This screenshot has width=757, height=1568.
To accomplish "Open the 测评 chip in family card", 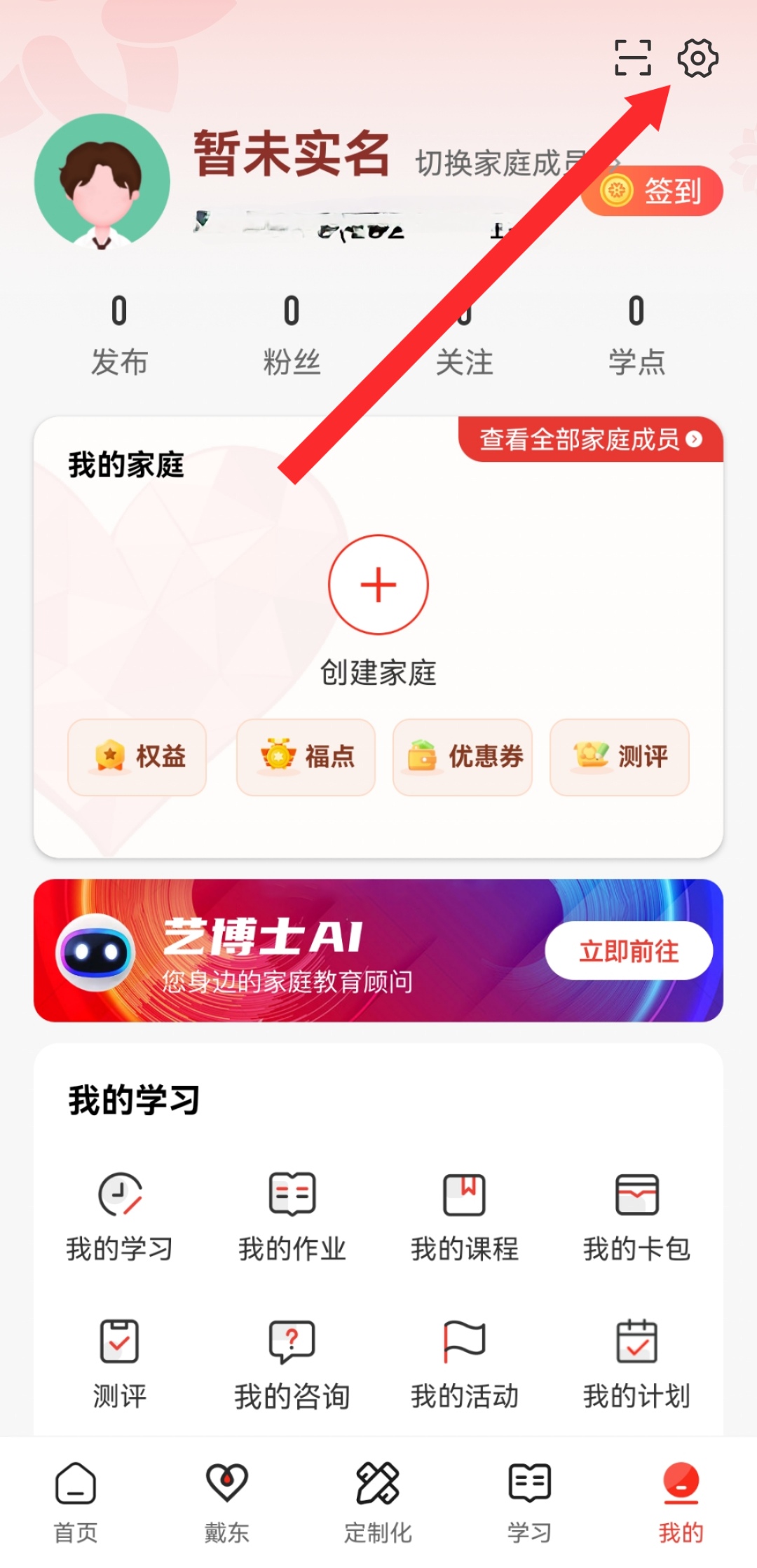I will pyautogui.click(x=620, y=757).
